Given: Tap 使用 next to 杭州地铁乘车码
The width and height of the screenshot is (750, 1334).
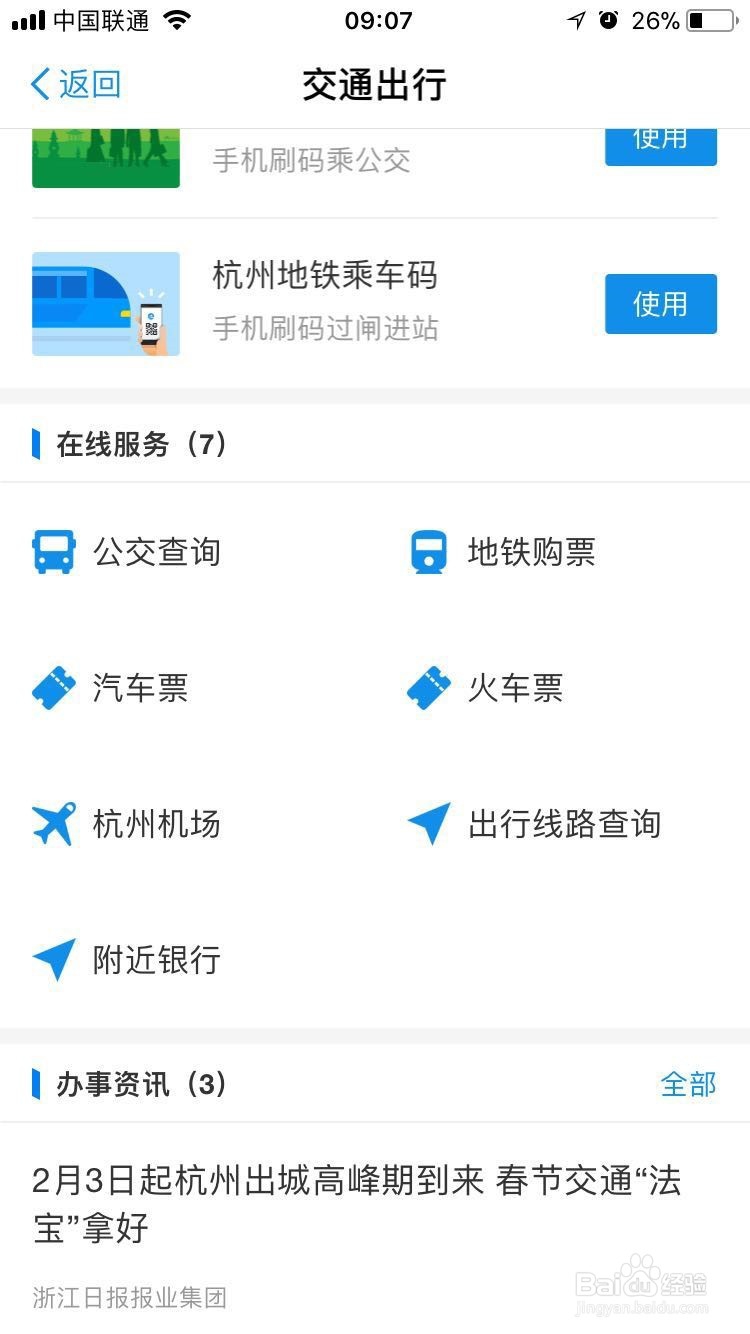Looking at the screenshot, I should pos(660,303).
